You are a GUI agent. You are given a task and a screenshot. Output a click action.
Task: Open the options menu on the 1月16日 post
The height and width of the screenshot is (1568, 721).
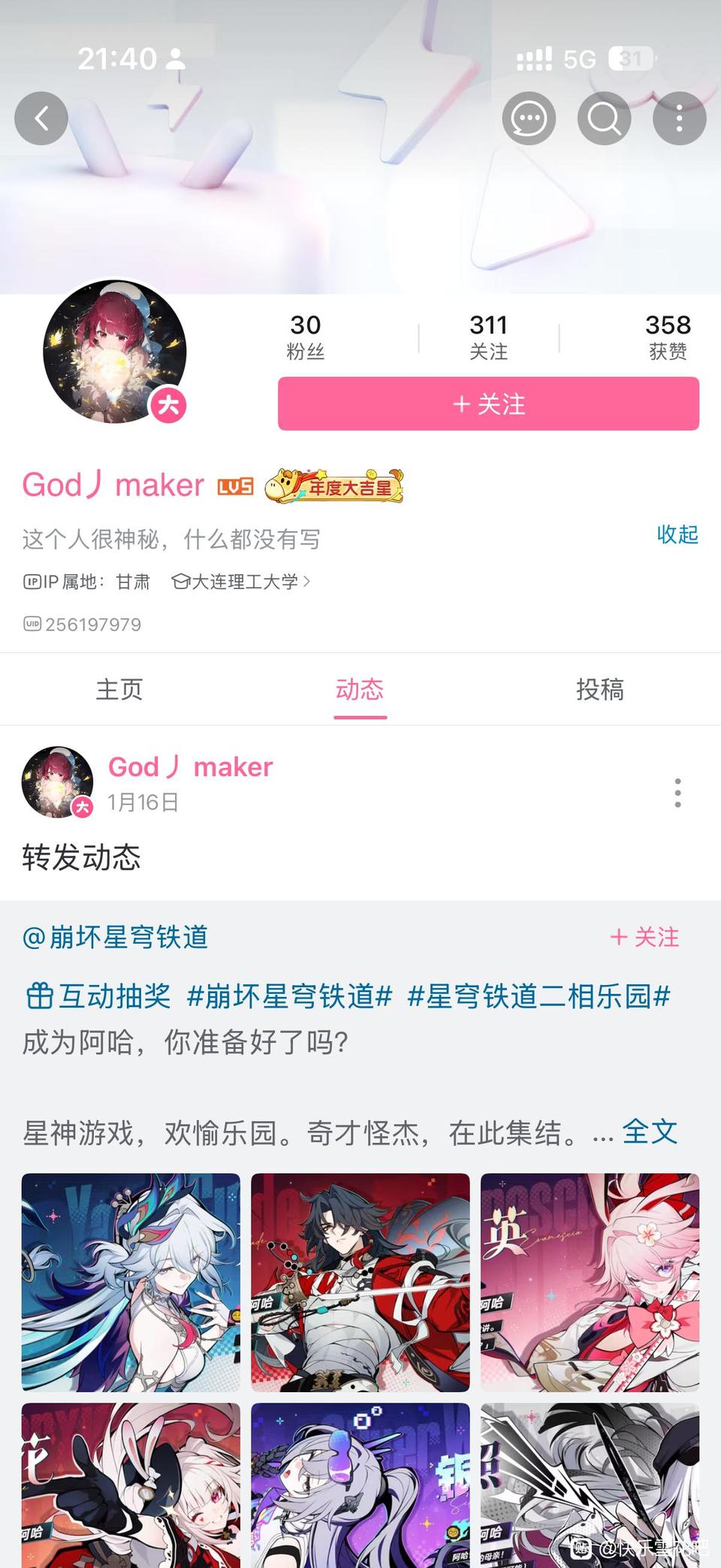(677, 793)
